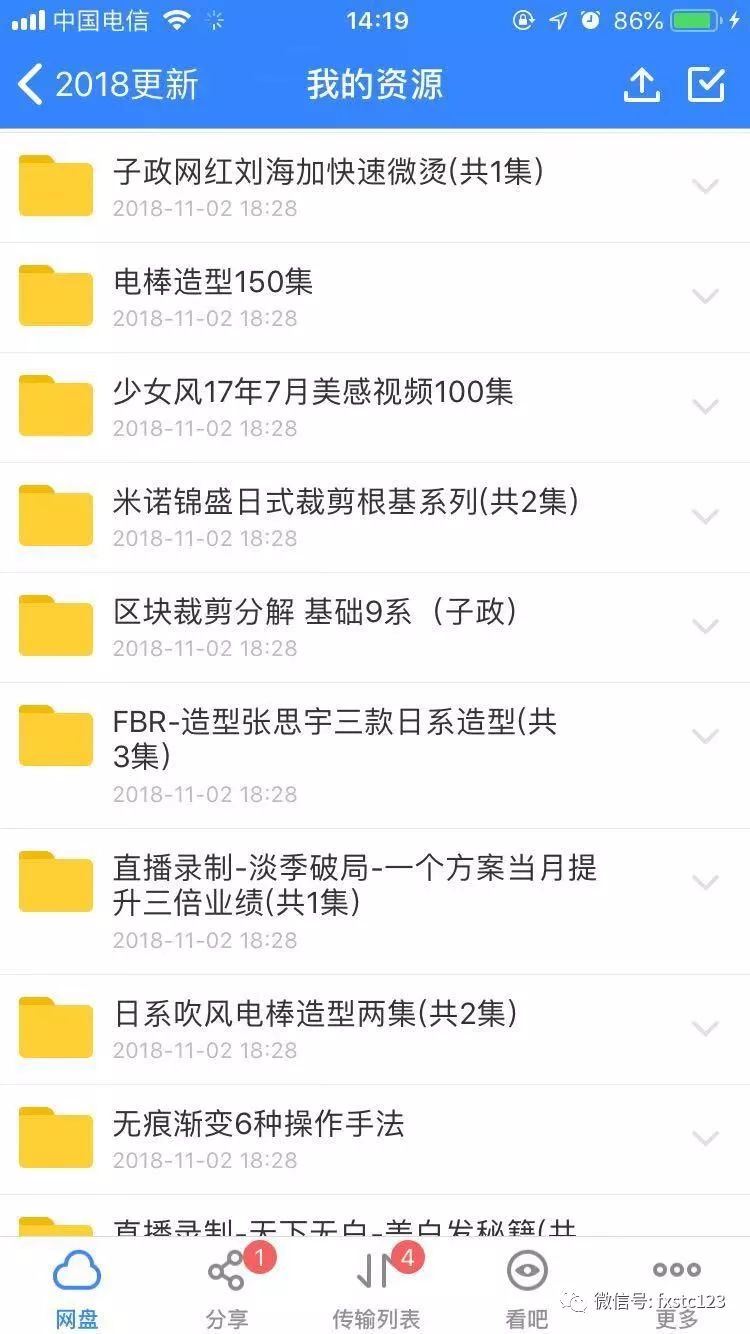The image size is (750, 1334).
Task: Tap the upload icon in the top bar
Action: click(x=641, y=85)
